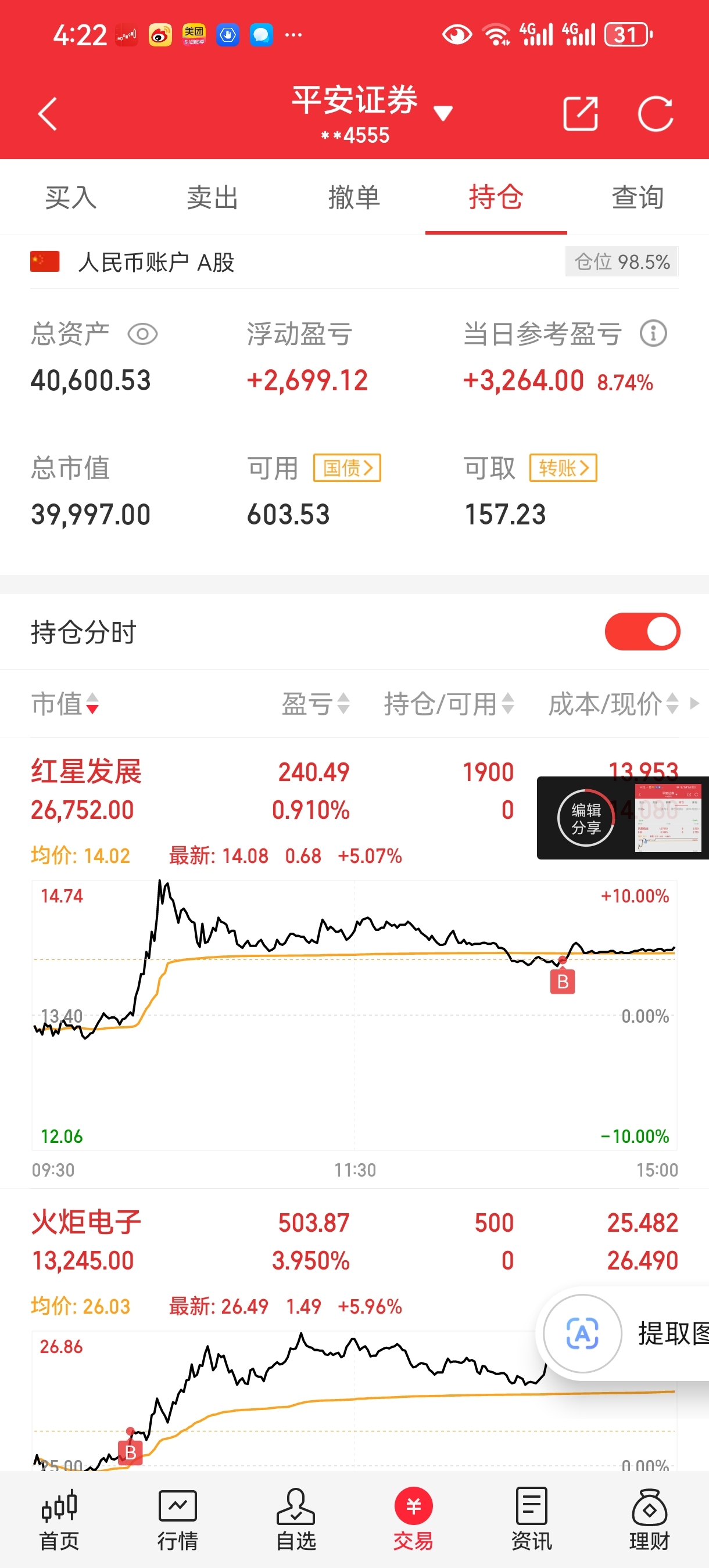Toggle asset visibility with the eye icon
The height and width of the screenshot is (1568, 709).
pos(144,333)
